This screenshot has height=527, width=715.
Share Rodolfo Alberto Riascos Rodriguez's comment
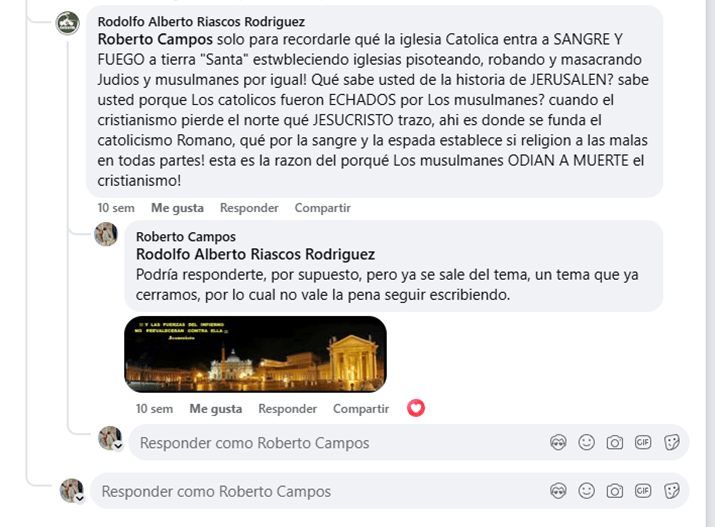(322, 208)
